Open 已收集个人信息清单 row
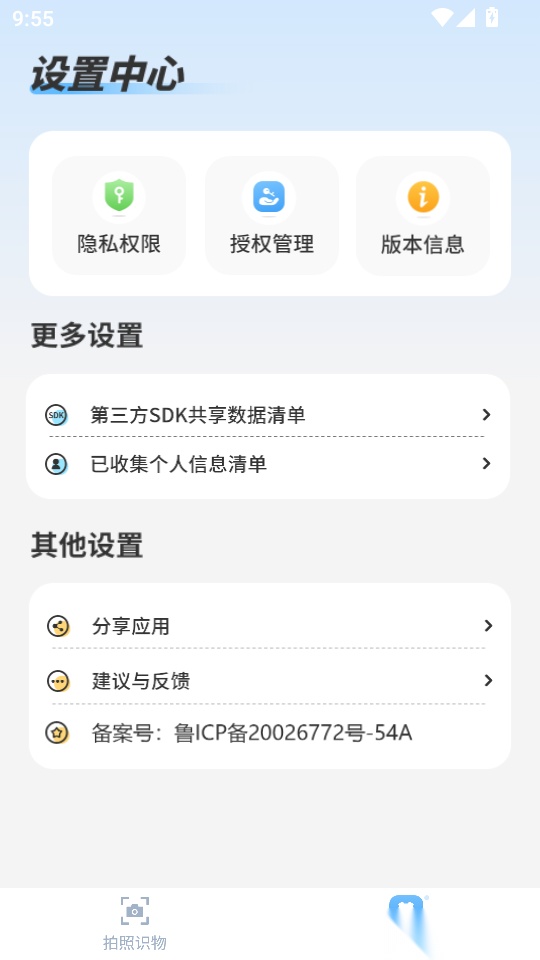This screenshot has width=540, height=960. pyautogui.click(x=268, y=463)
